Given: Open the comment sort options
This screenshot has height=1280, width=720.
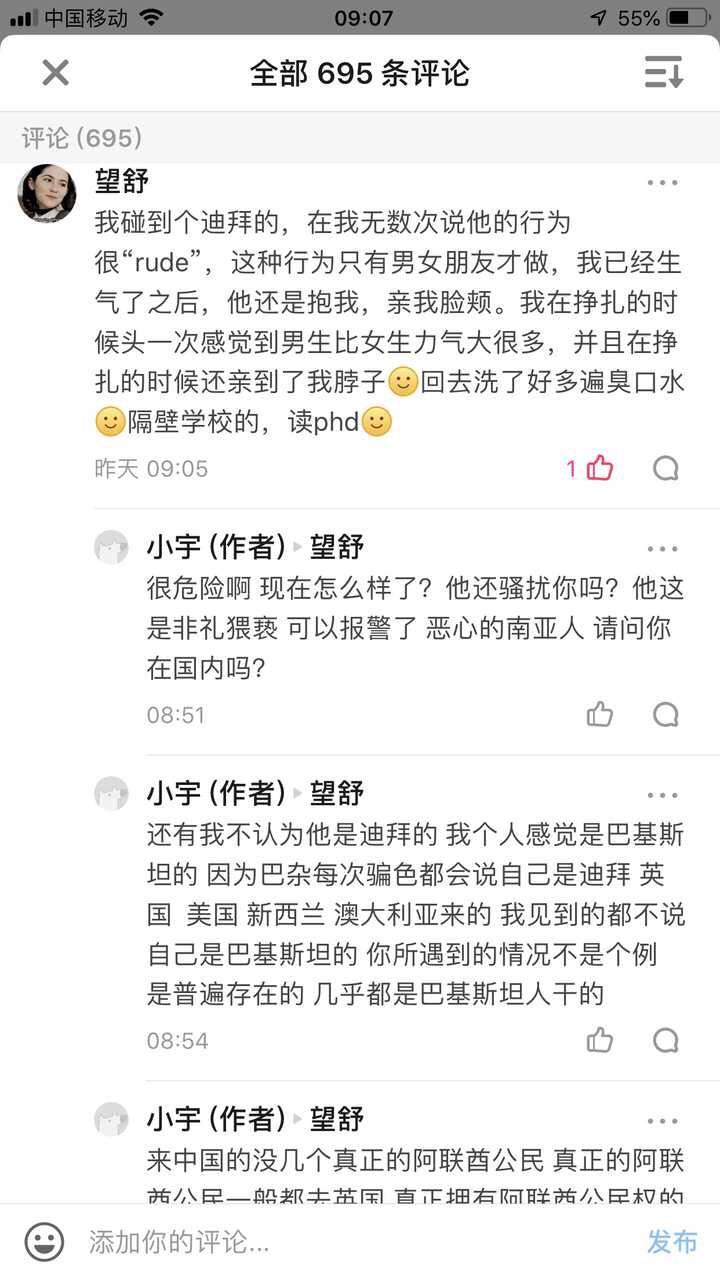Looking at the screenshot, I should click(x=663, y=72).
